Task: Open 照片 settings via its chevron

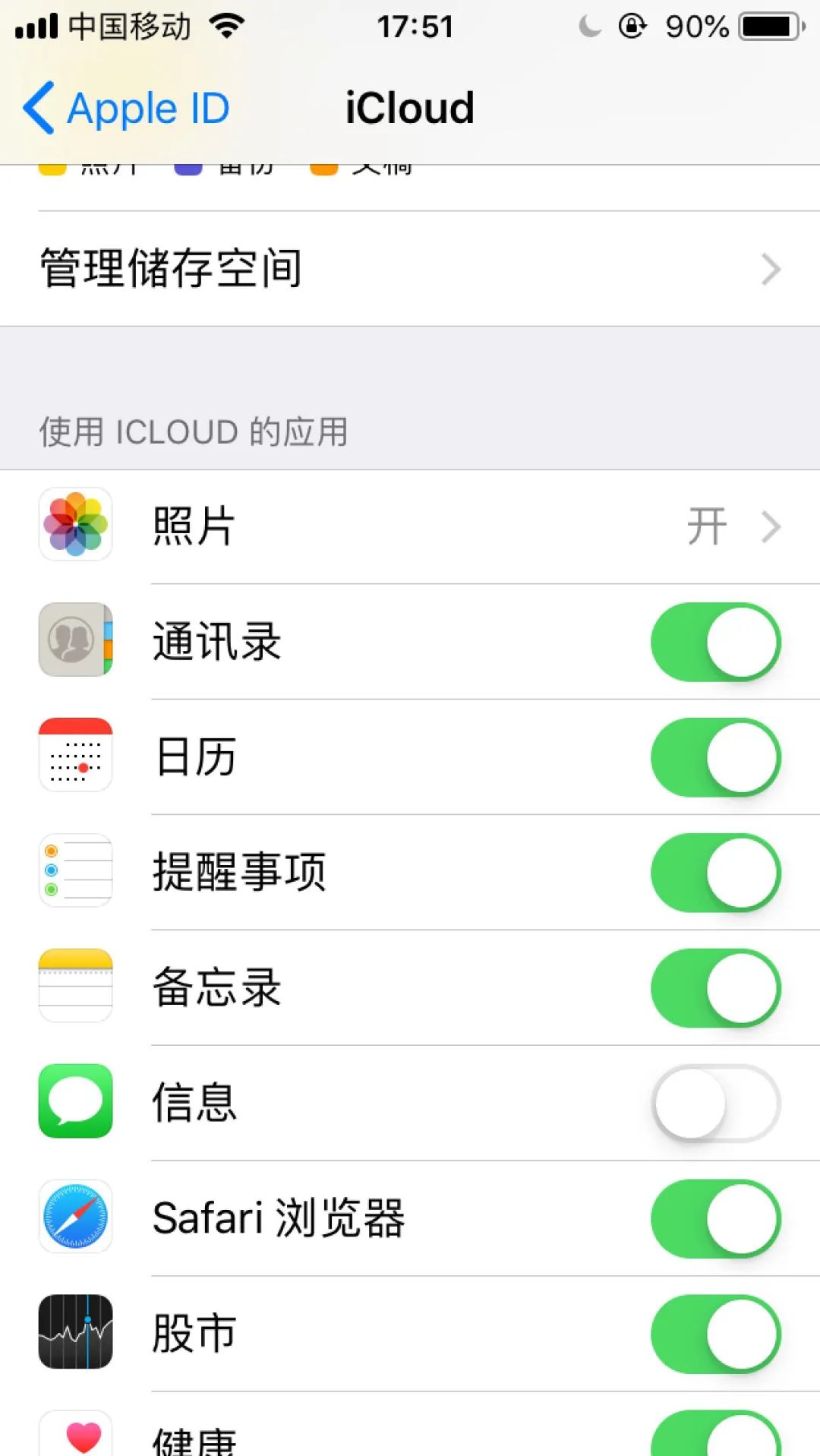Action: [x=772, y=525]
